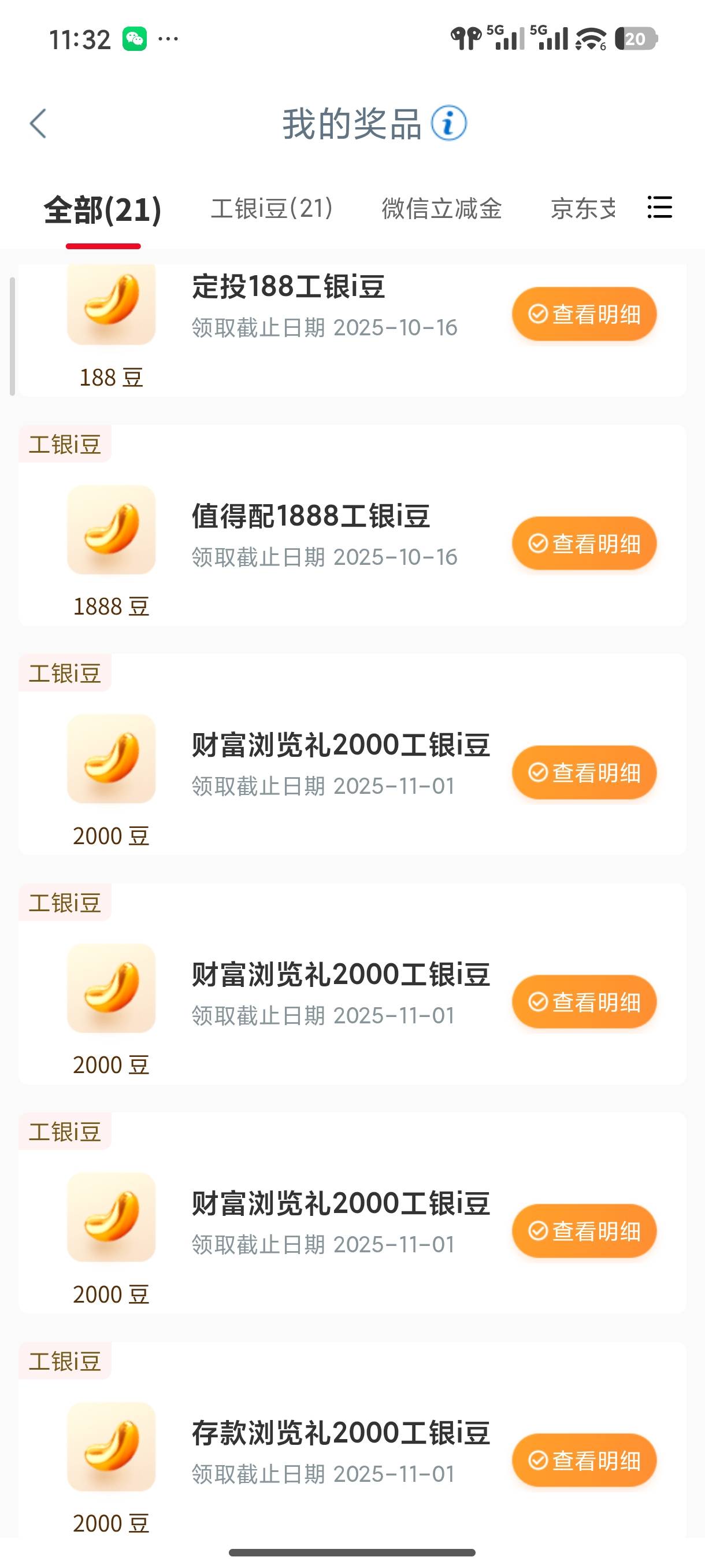705x1568 pixels.
Task: Tap 查看明细 for 值得配1888工银i豆
Action: 584,543
